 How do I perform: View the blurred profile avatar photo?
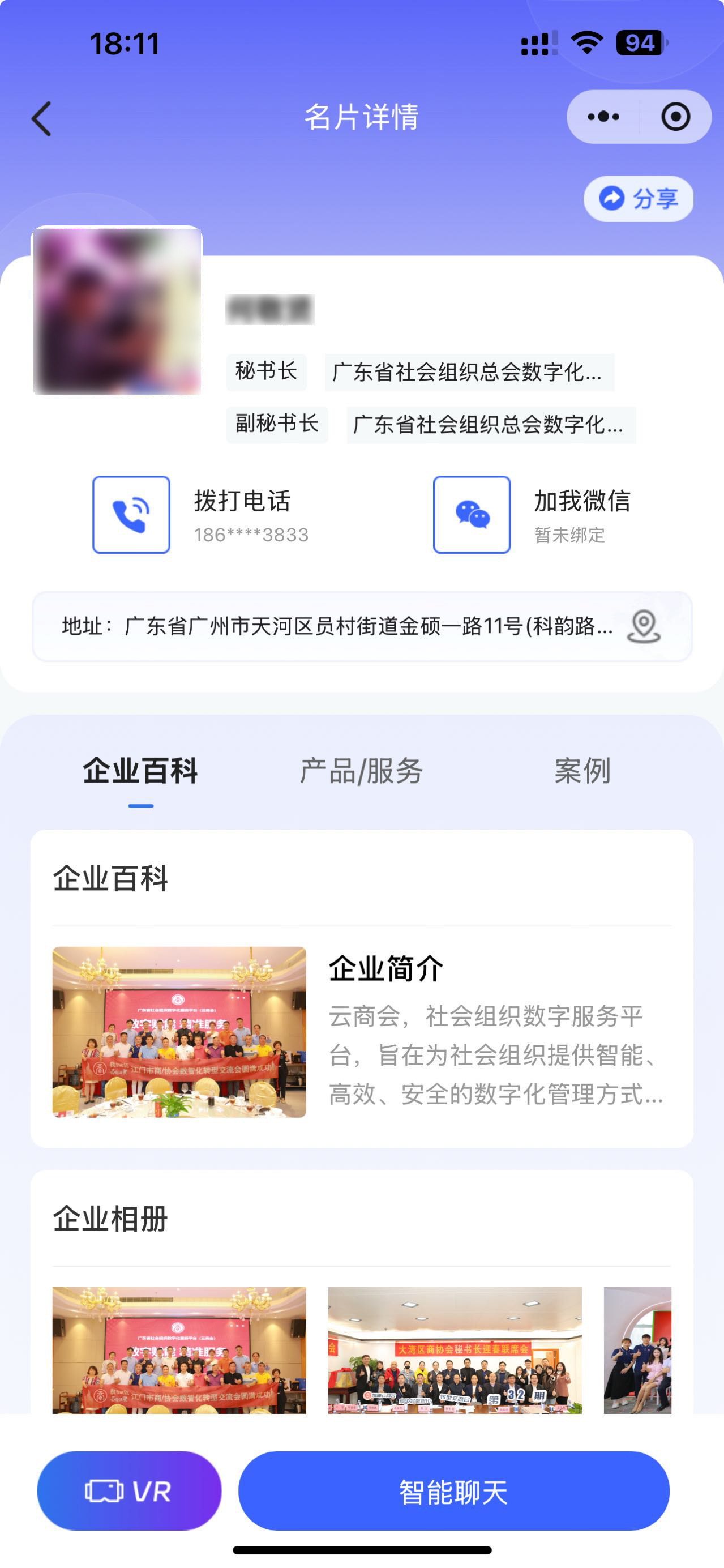pos(117,311)
